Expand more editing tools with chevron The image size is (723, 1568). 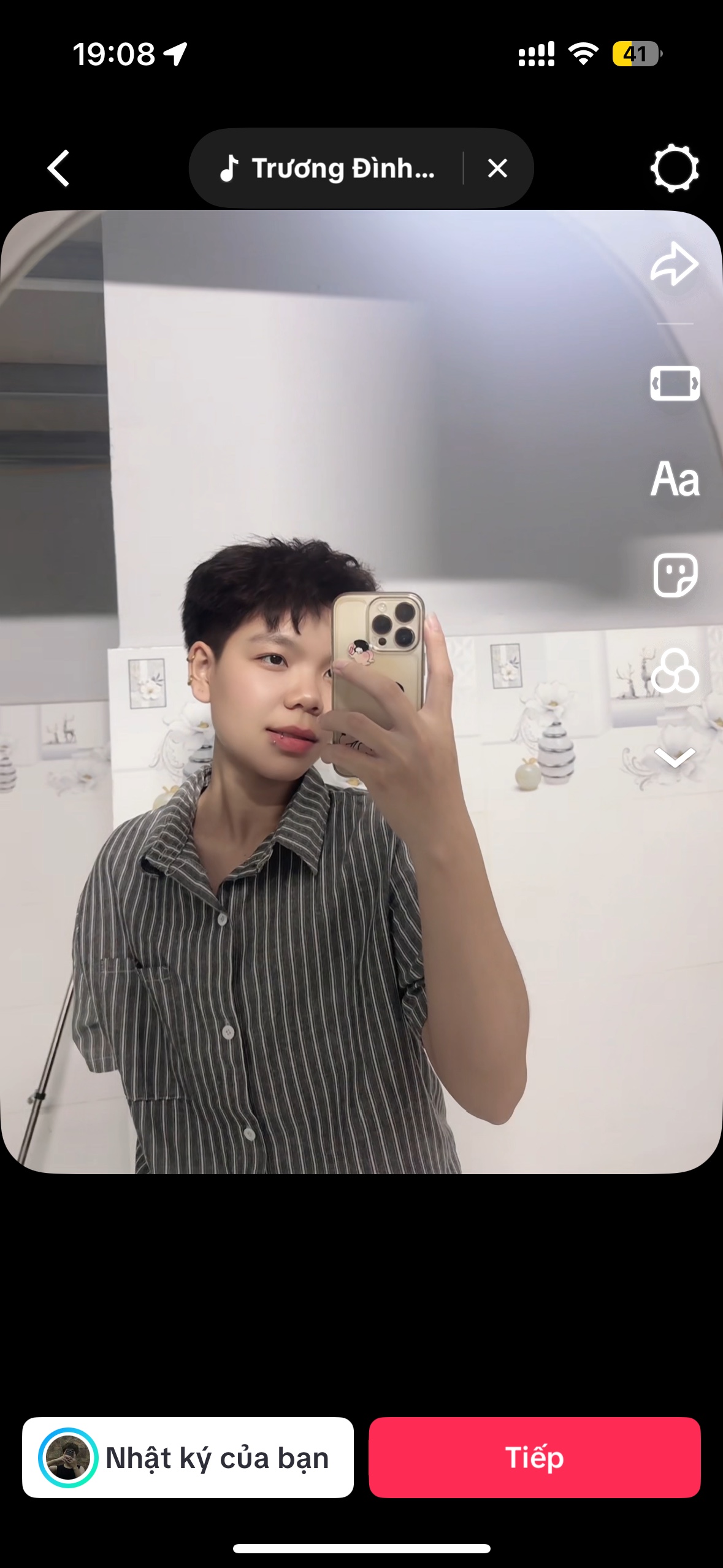(x=675, y=758)
